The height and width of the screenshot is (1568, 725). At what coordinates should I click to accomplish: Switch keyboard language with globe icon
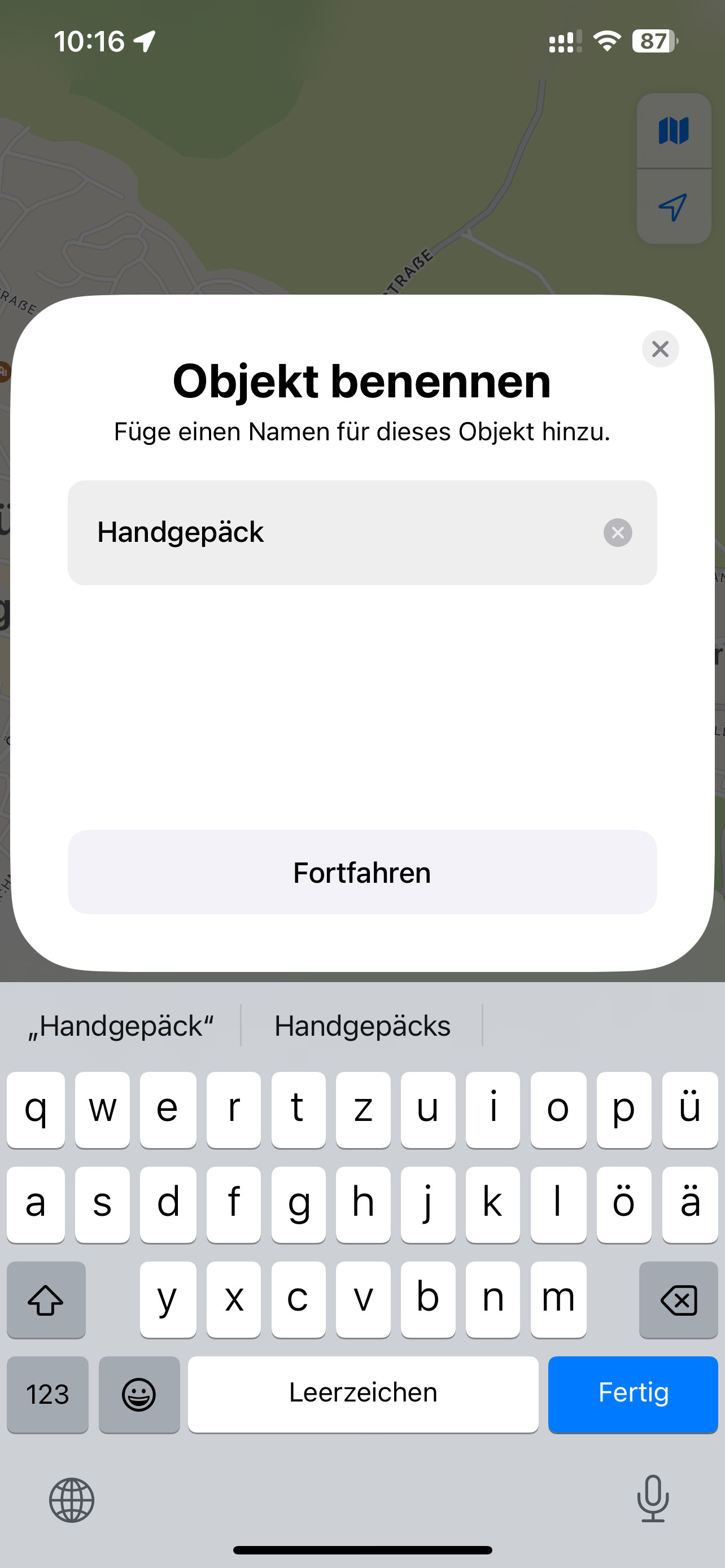(x=72, y=1500)
